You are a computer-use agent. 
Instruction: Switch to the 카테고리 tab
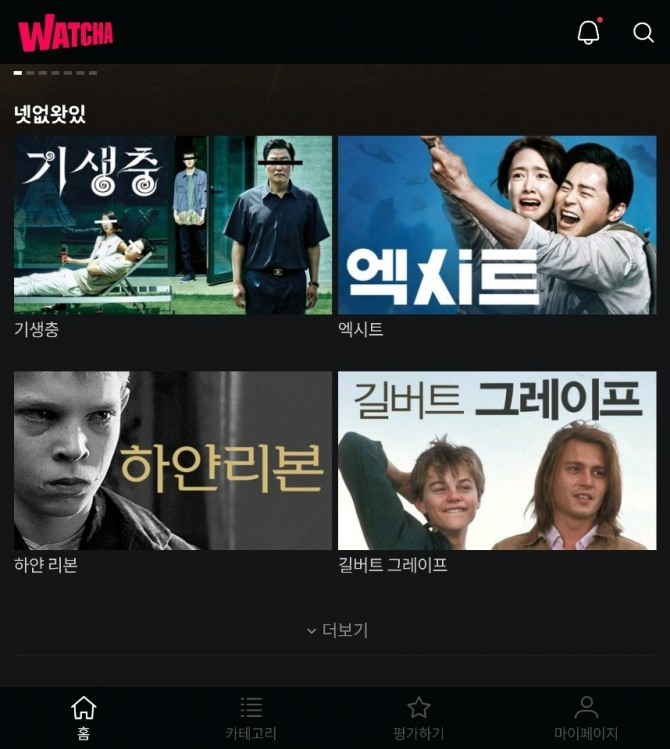[251, 718]
